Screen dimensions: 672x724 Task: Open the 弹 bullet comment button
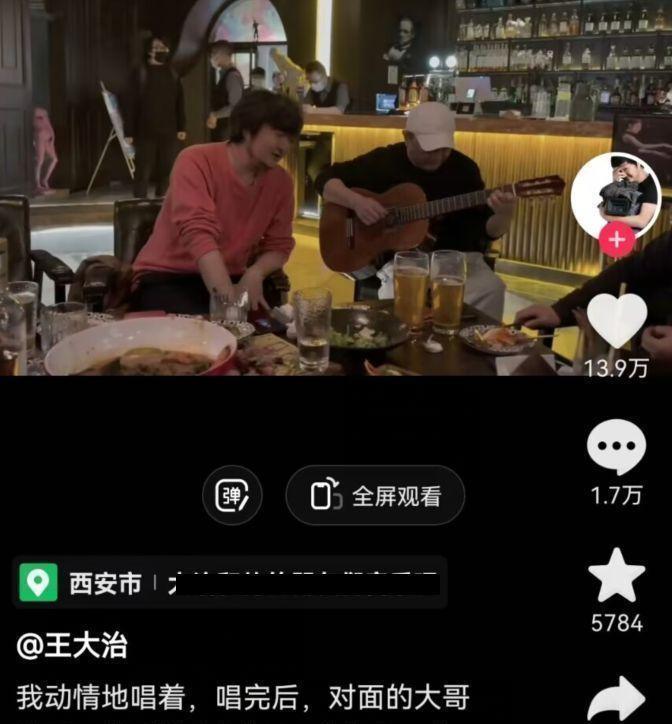coord(232,495)
